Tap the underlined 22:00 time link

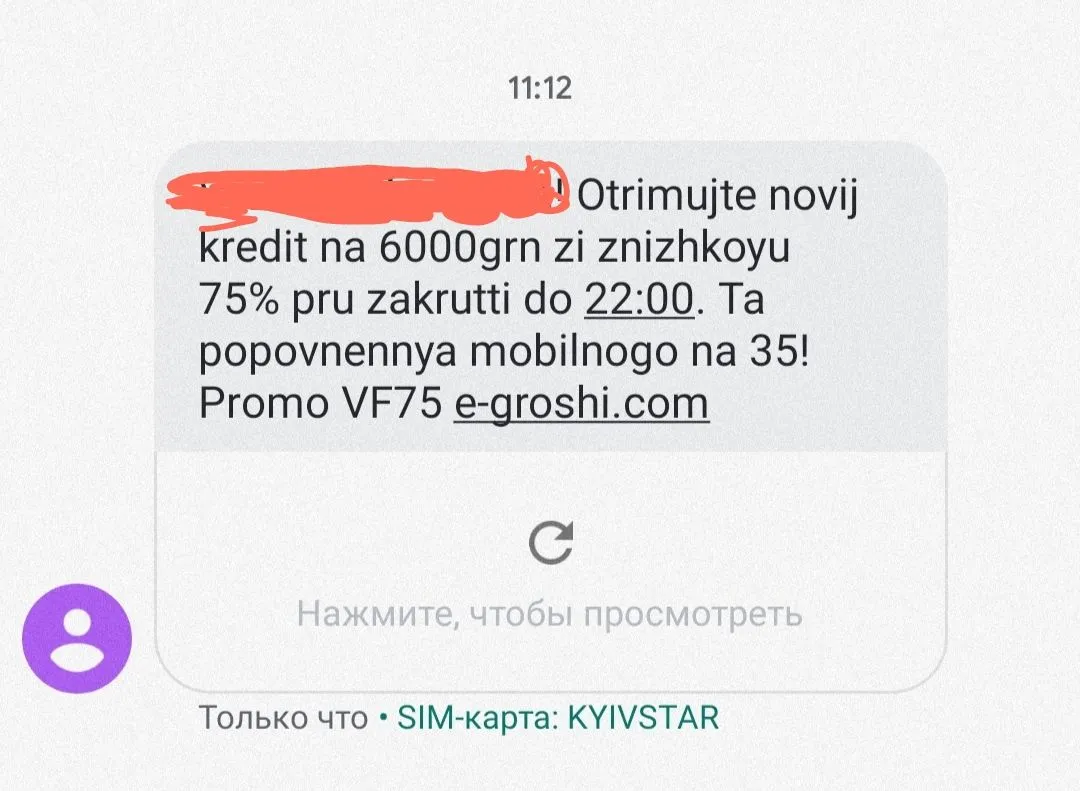click(x=638, y=300)
